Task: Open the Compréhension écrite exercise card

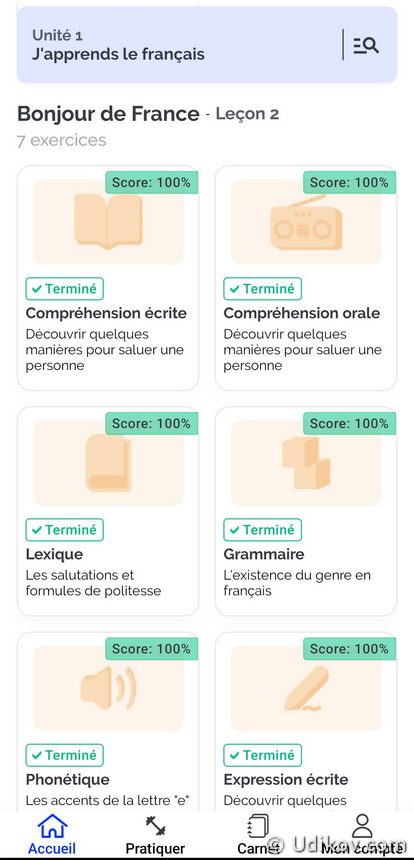Action: tap(108, 278)
